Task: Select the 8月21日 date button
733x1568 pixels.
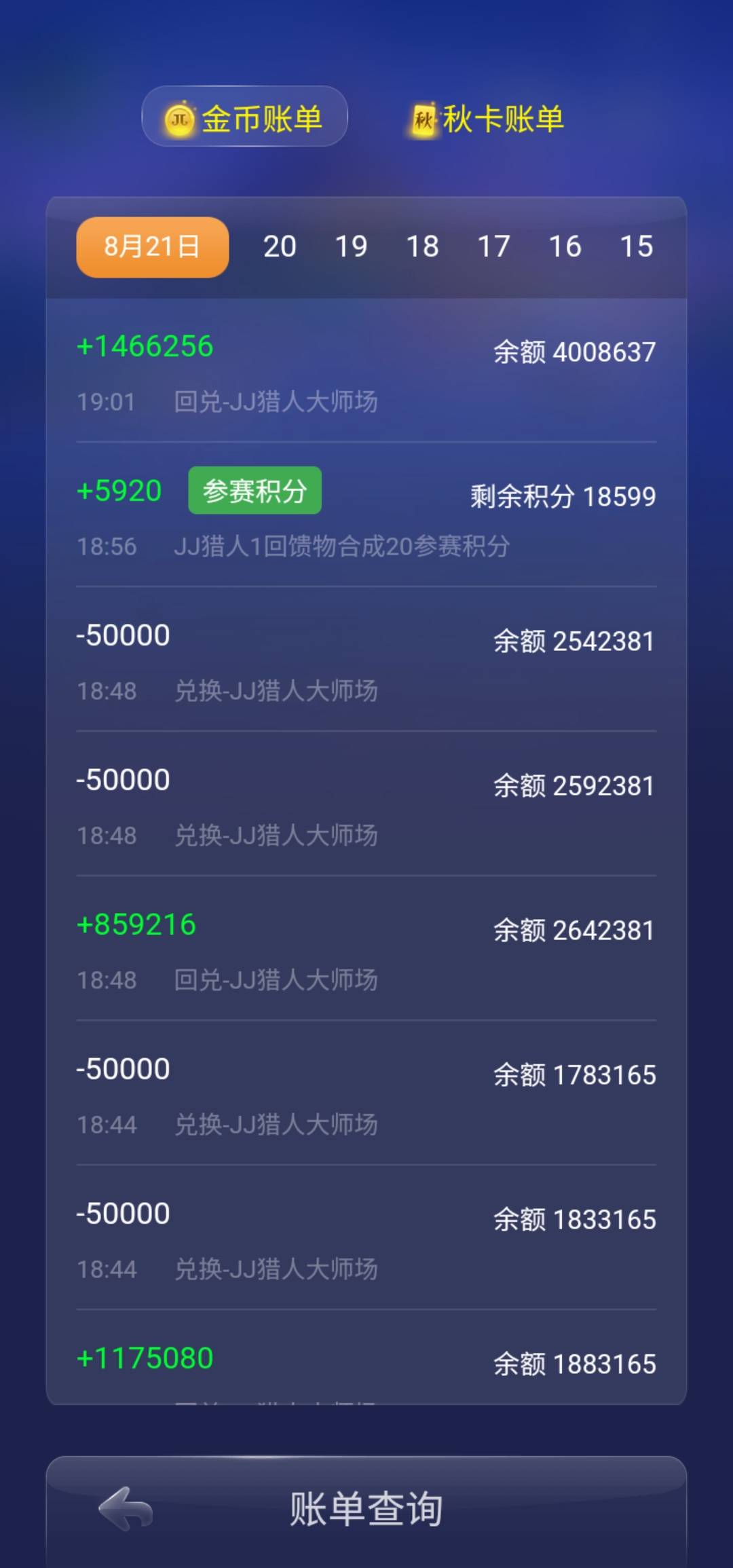Action: coord(151,246)
